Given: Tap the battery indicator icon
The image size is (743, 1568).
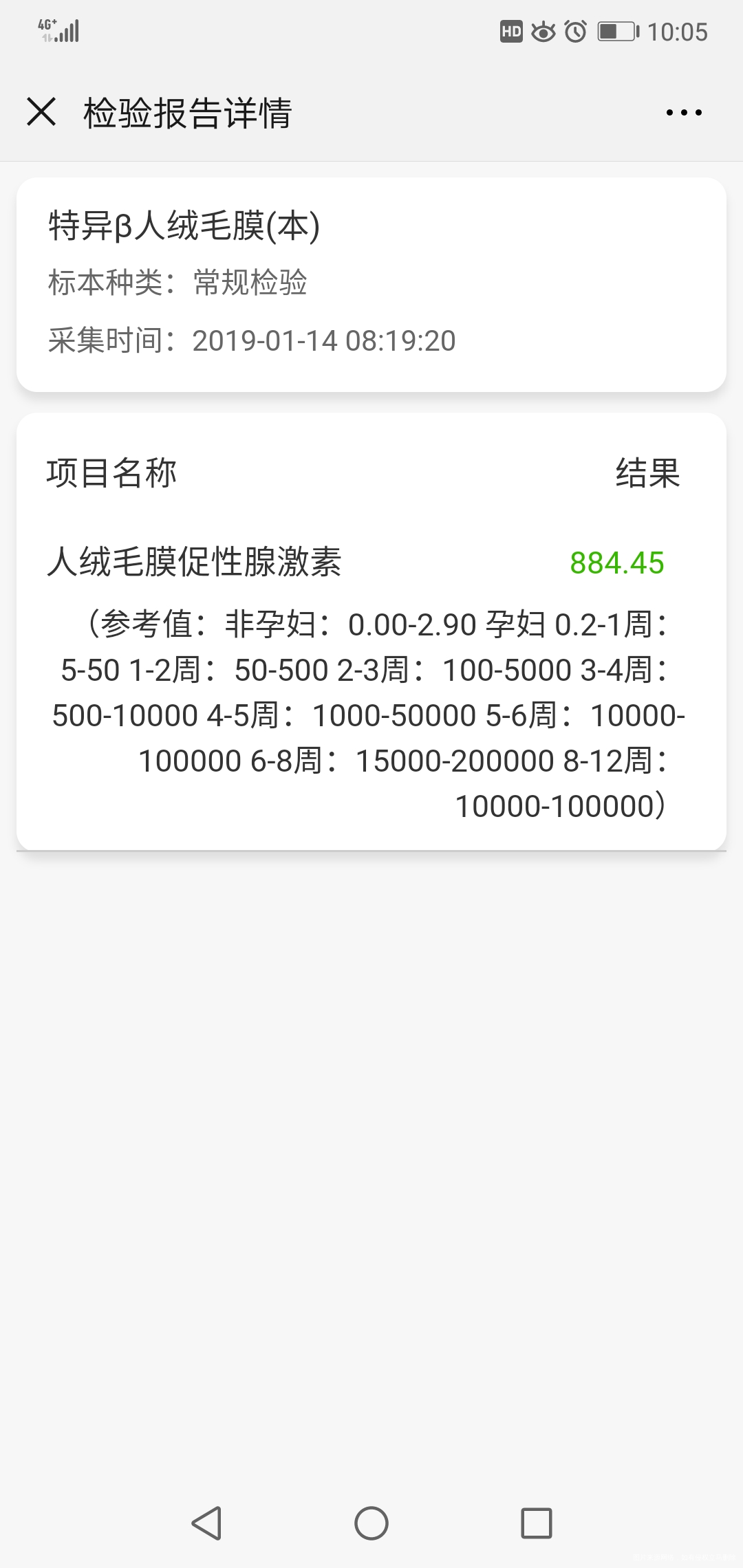Looking at the screenshot, I should click(616, 31).
